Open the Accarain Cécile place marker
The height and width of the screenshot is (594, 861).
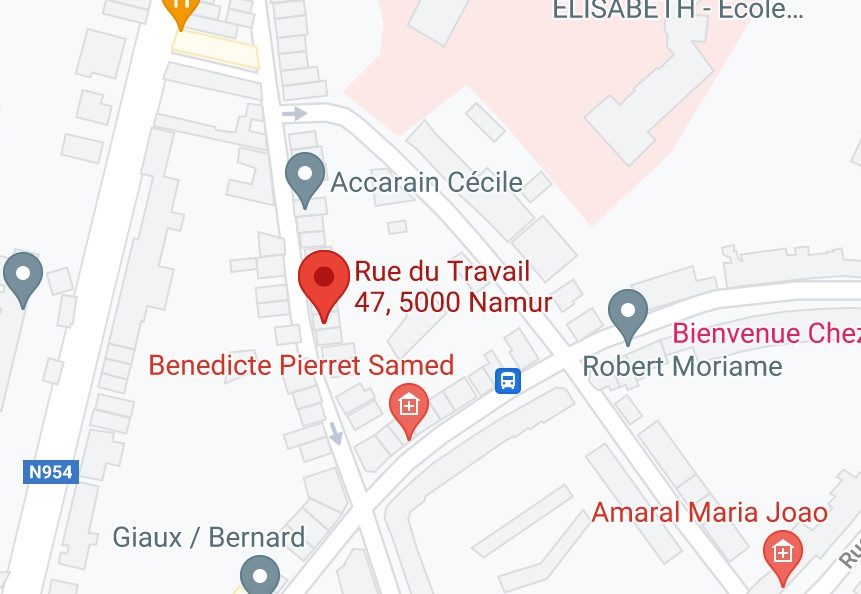[x=305, y=176]
